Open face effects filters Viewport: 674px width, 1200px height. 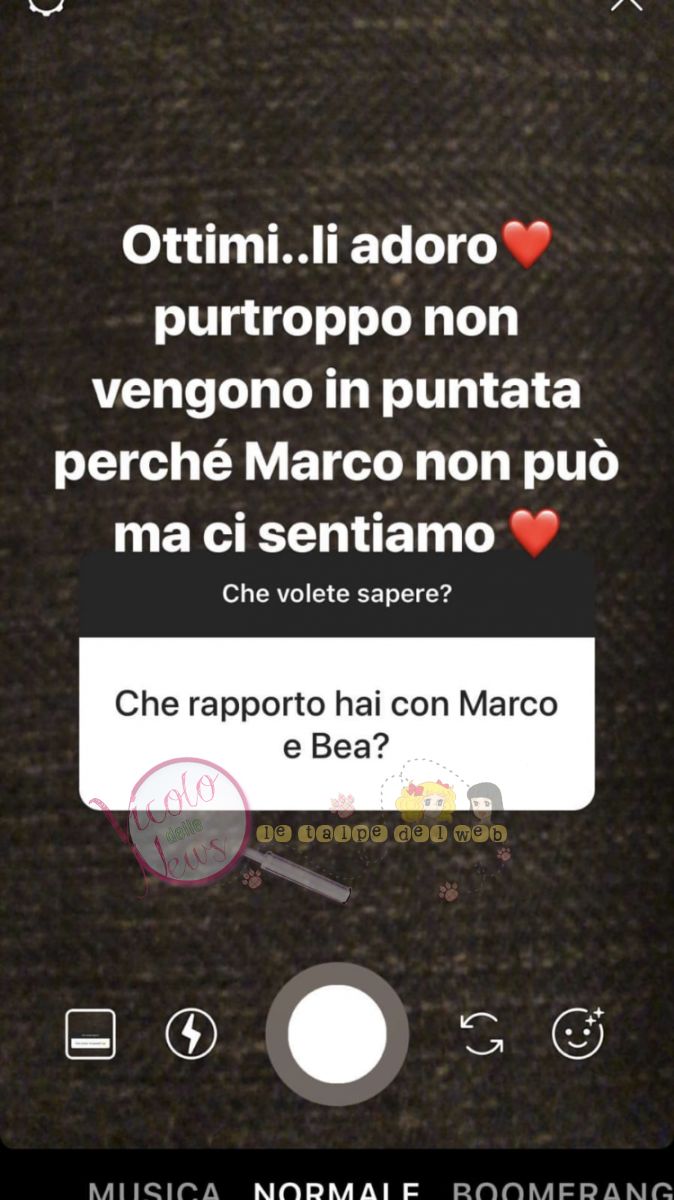click(579, 1032)
